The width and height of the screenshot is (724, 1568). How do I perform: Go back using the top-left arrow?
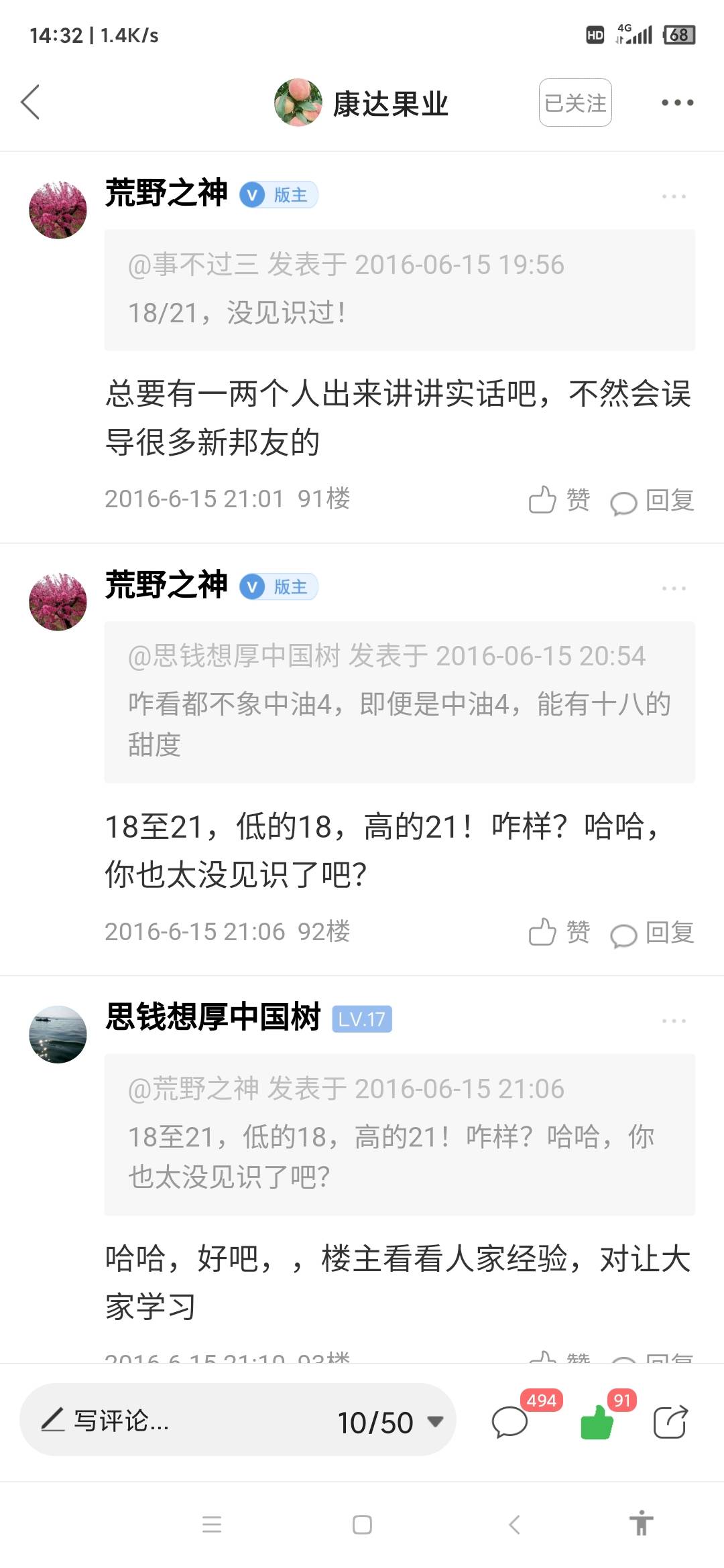(x=31, y=103)
